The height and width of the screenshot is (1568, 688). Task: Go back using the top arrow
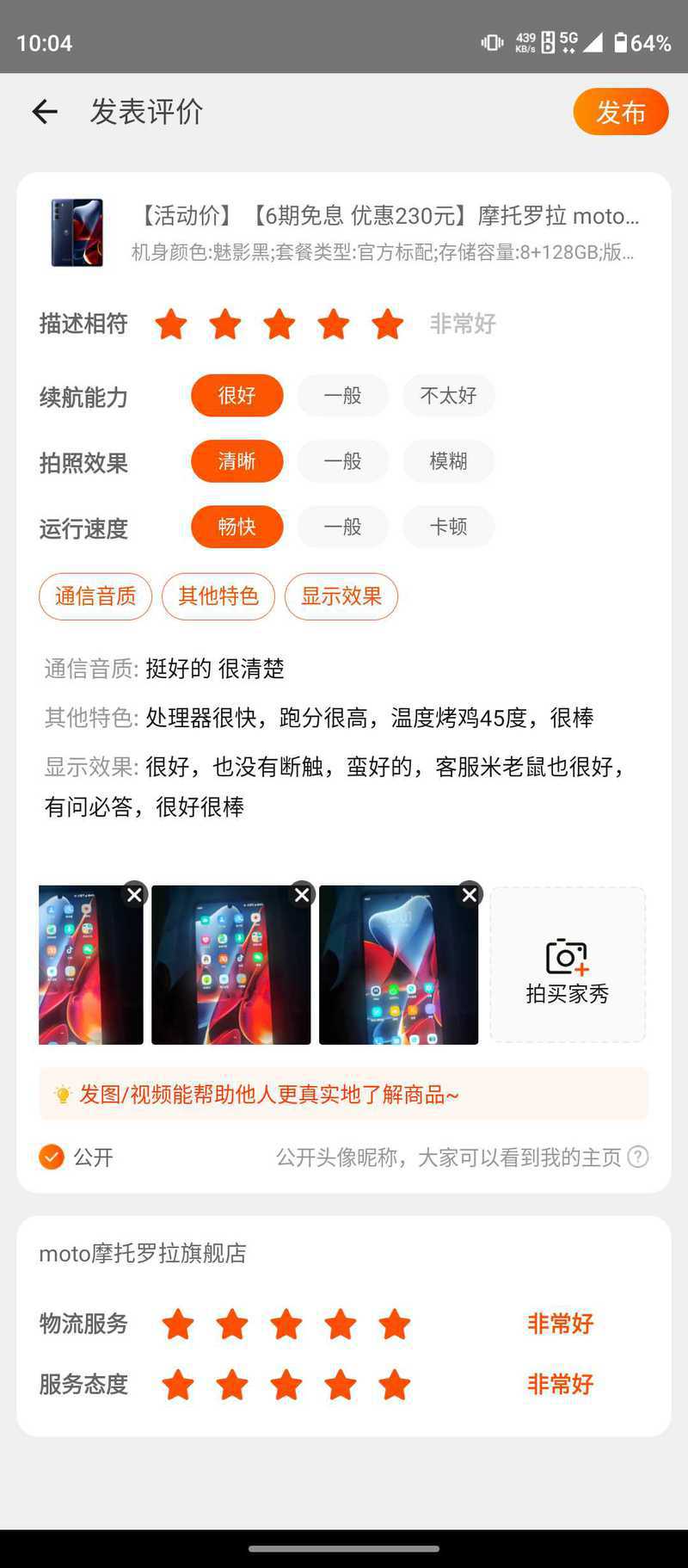(x=45, y=112)
